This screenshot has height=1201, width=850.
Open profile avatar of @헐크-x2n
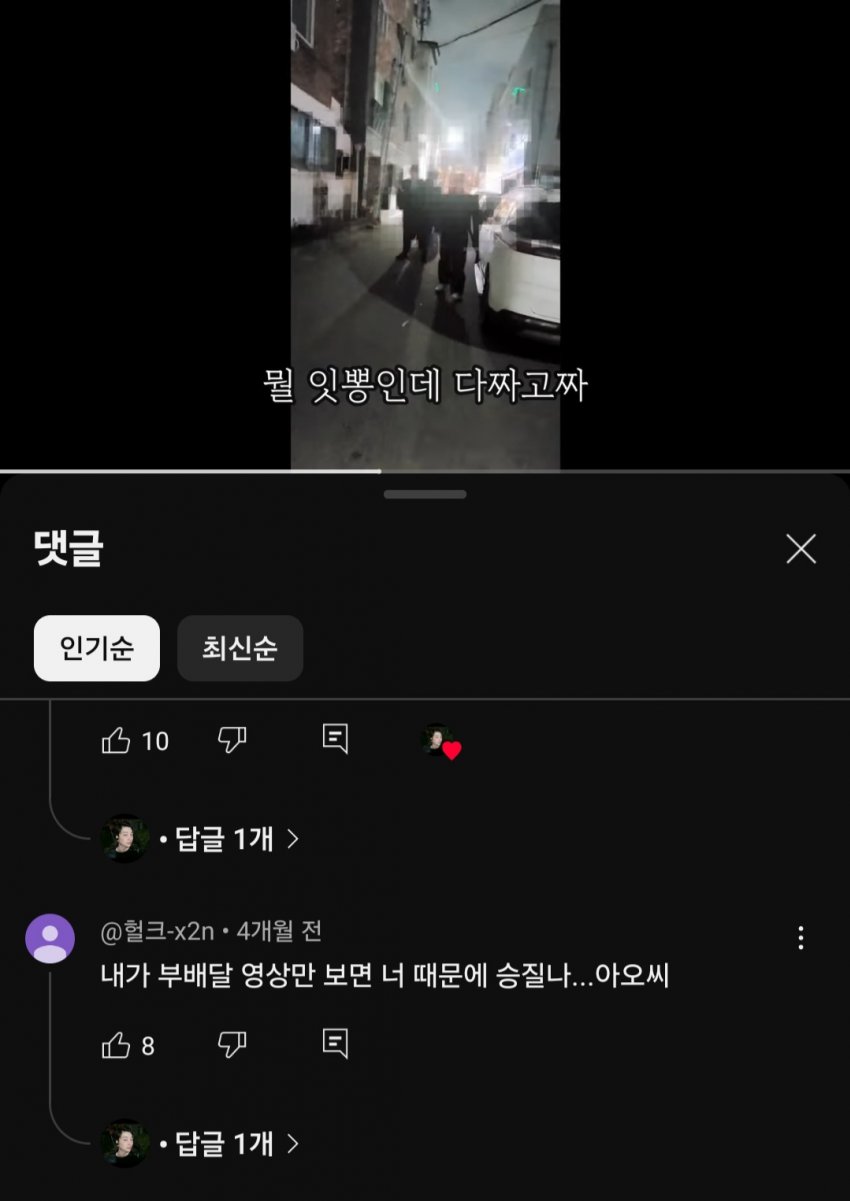50,938
